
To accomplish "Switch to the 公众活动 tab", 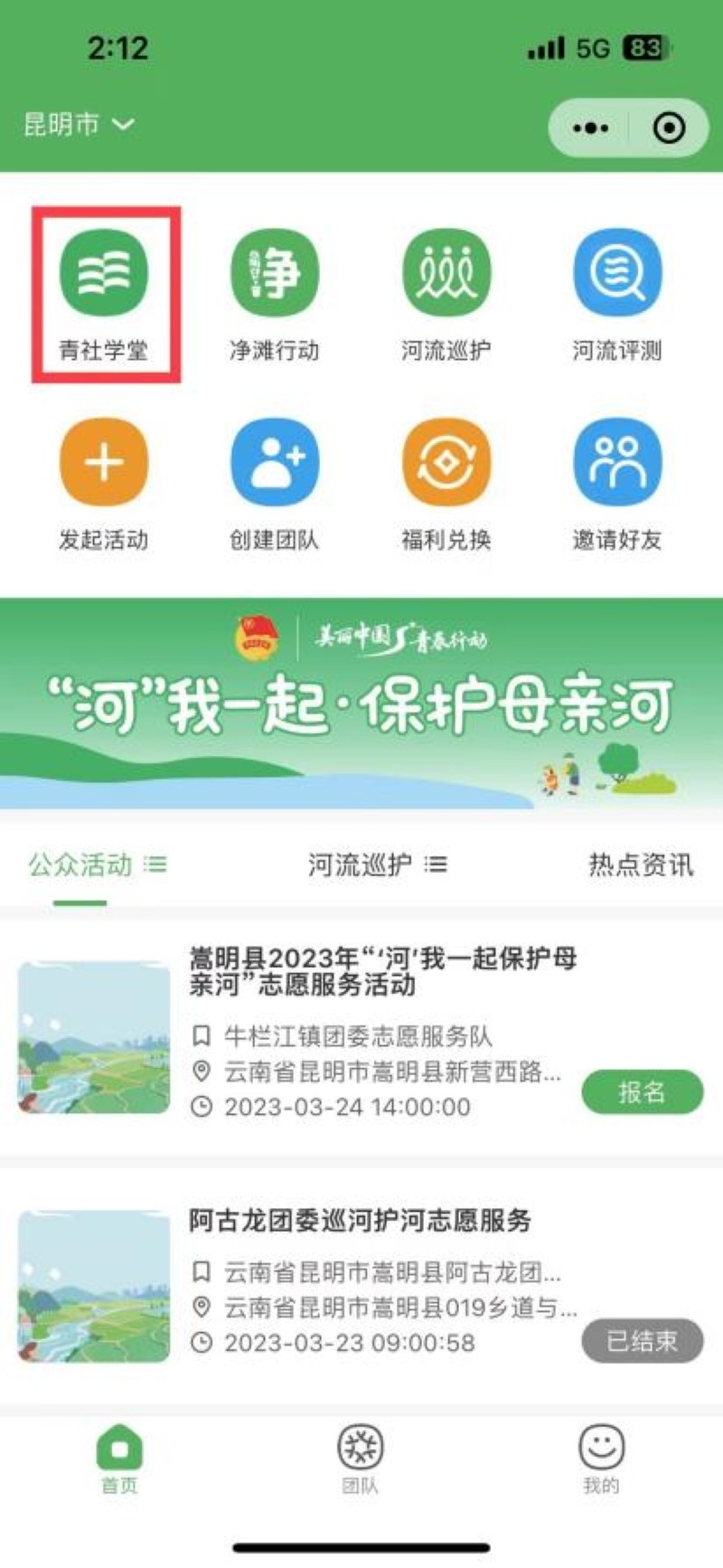I will pos(97,865).
